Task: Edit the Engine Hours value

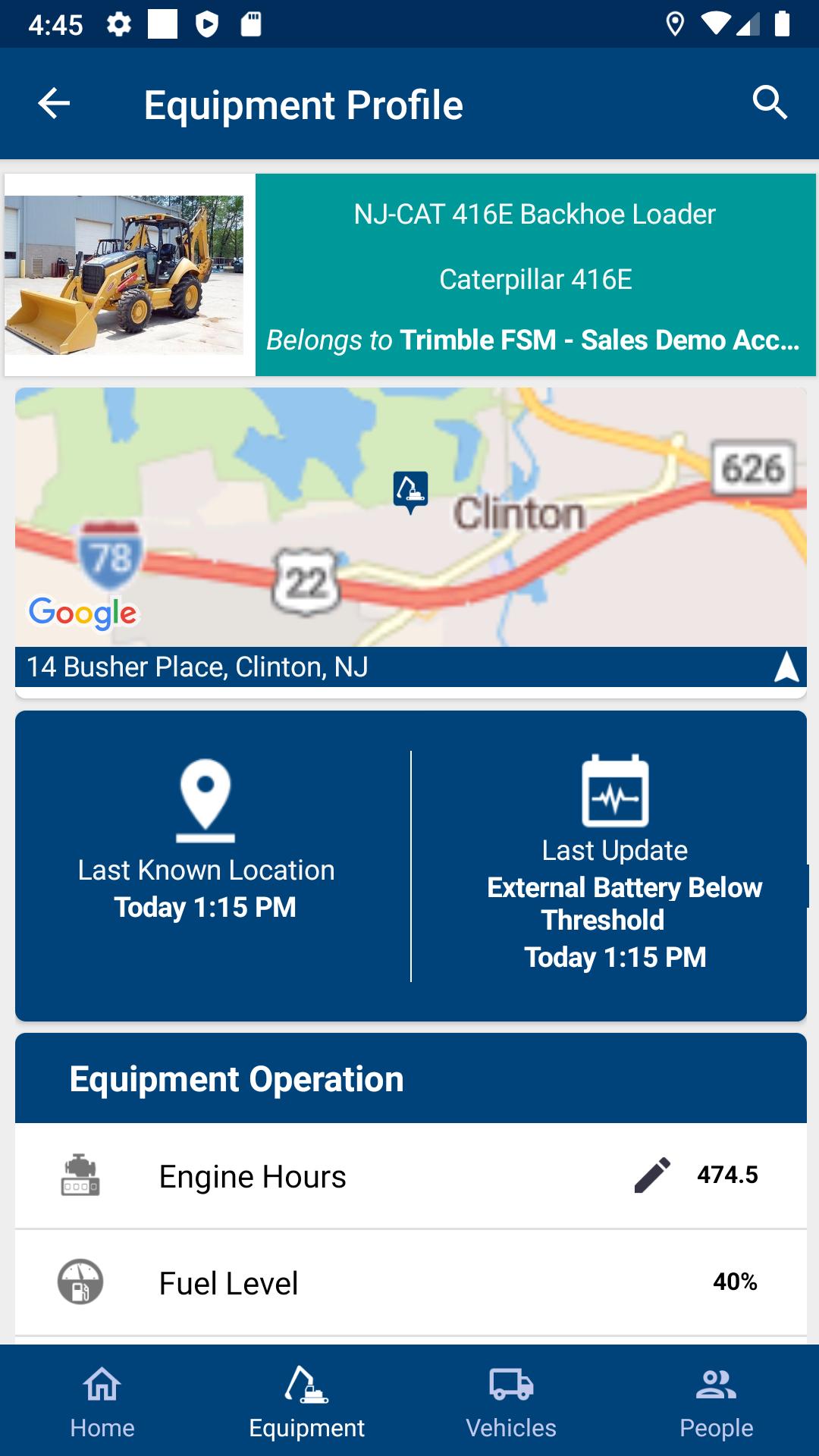Action: (x=652, y=1175)
